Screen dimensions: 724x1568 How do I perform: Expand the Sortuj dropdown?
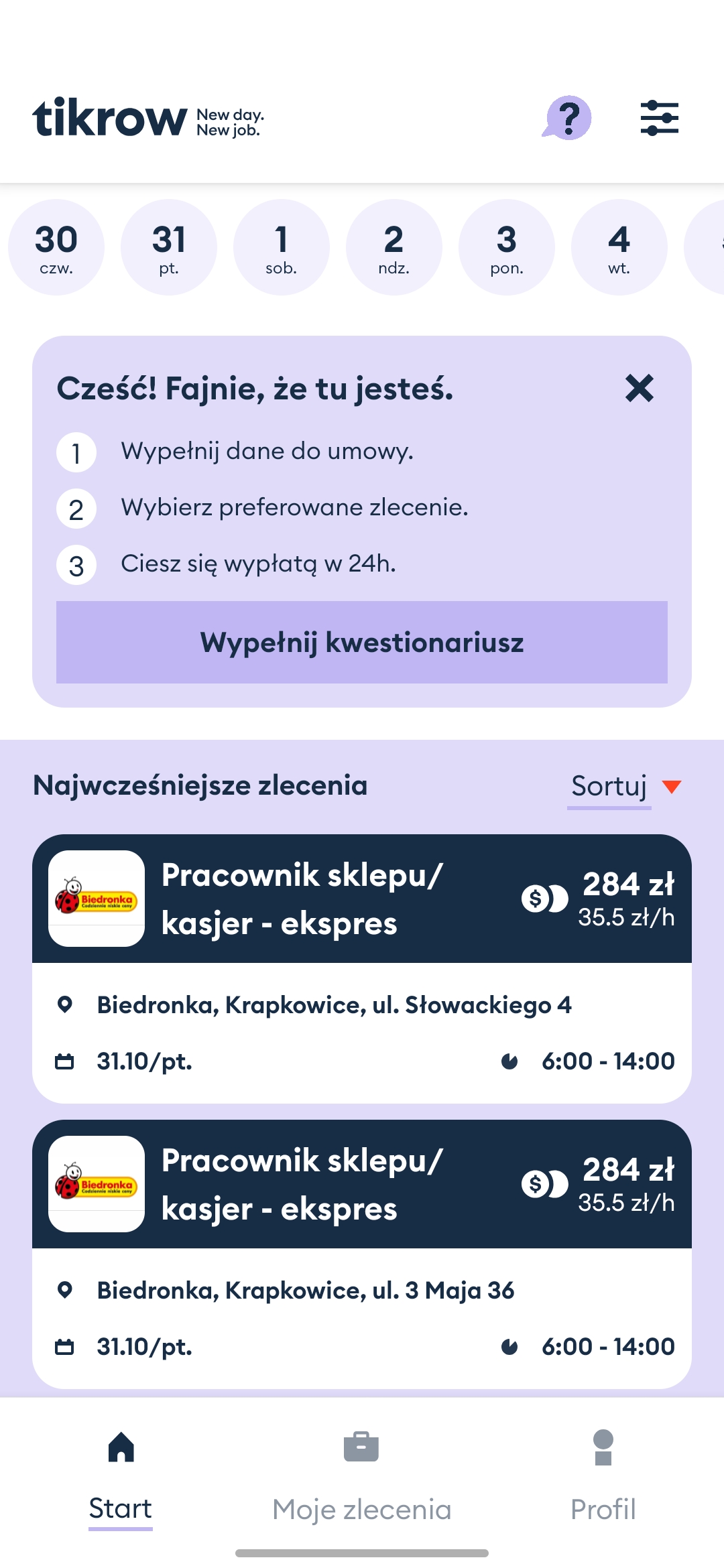[x=625, y=787]
